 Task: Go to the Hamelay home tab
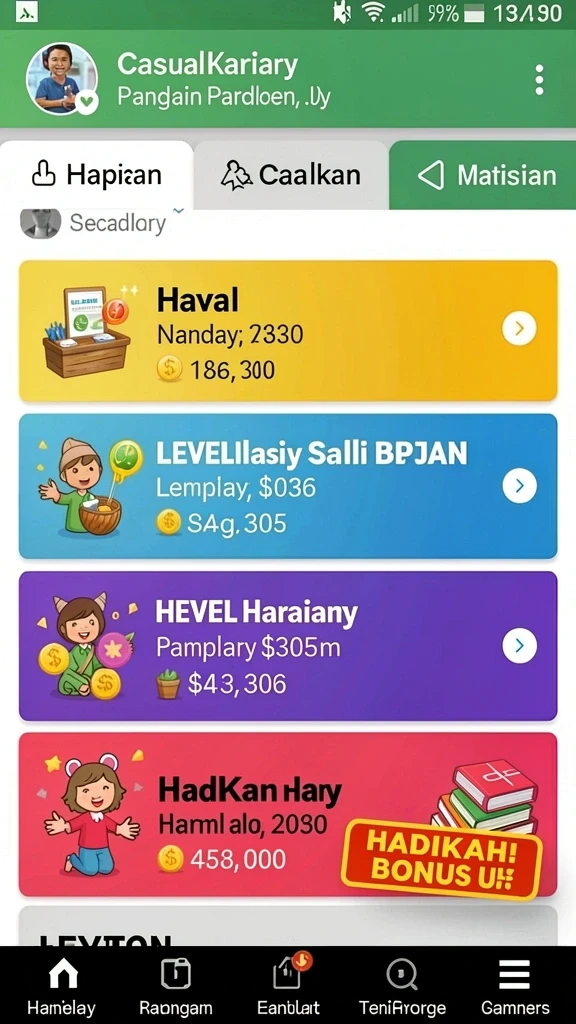61,986
